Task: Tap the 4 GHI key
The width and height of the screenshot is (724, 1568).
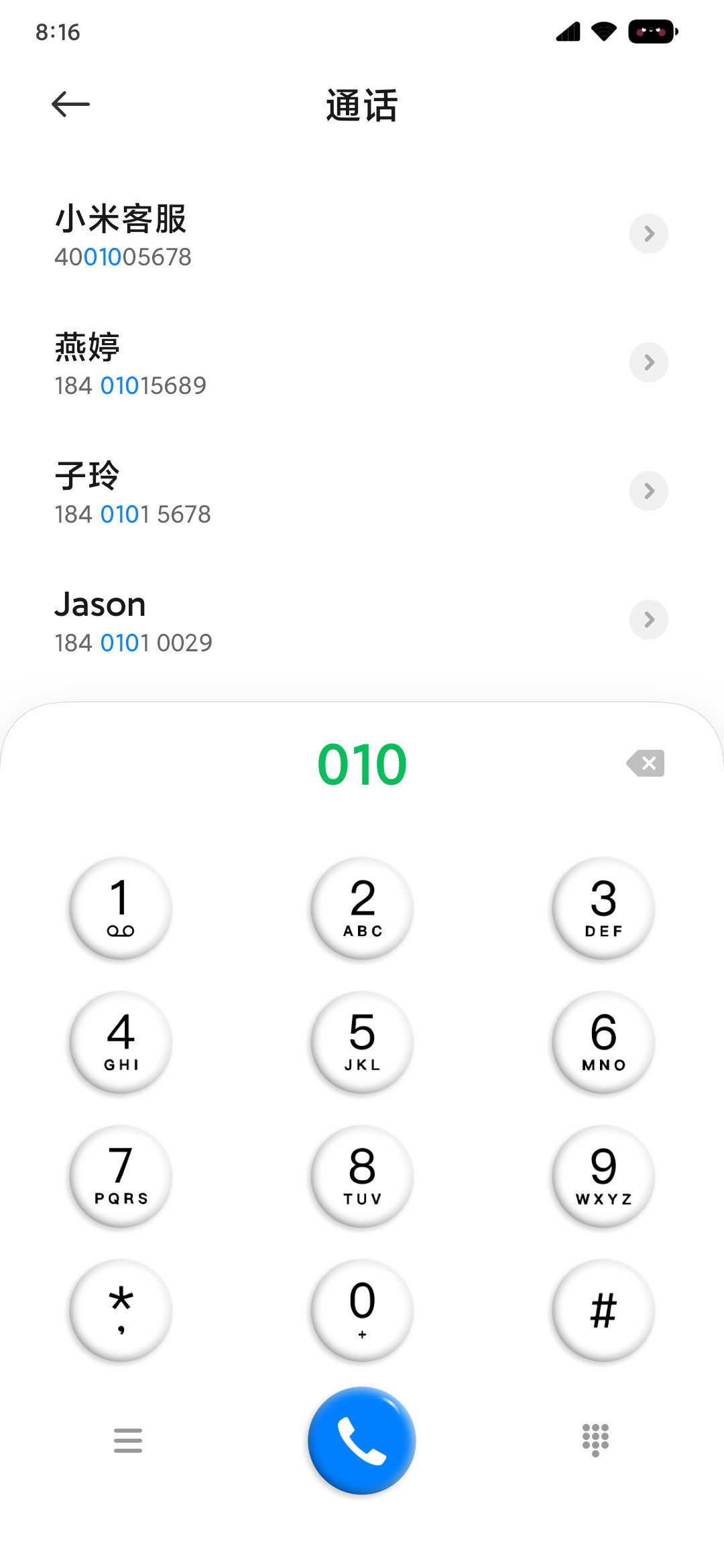Action: (x=121, y=1042)
